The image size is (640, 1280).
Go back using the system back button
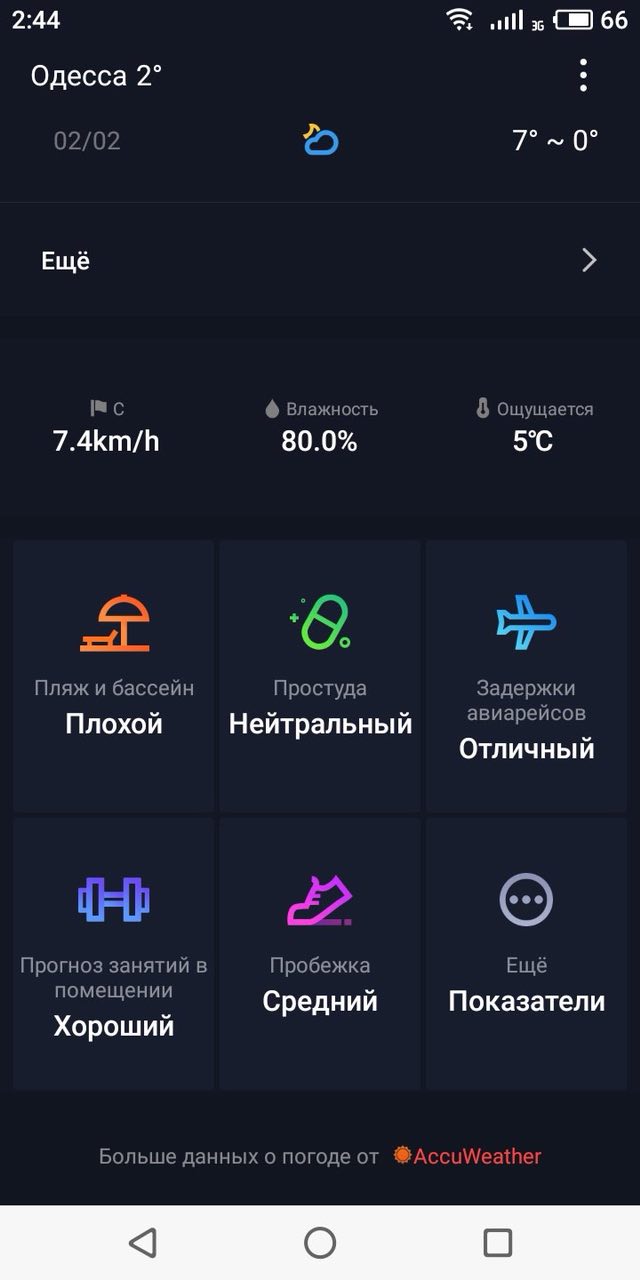click(143, 1242)
